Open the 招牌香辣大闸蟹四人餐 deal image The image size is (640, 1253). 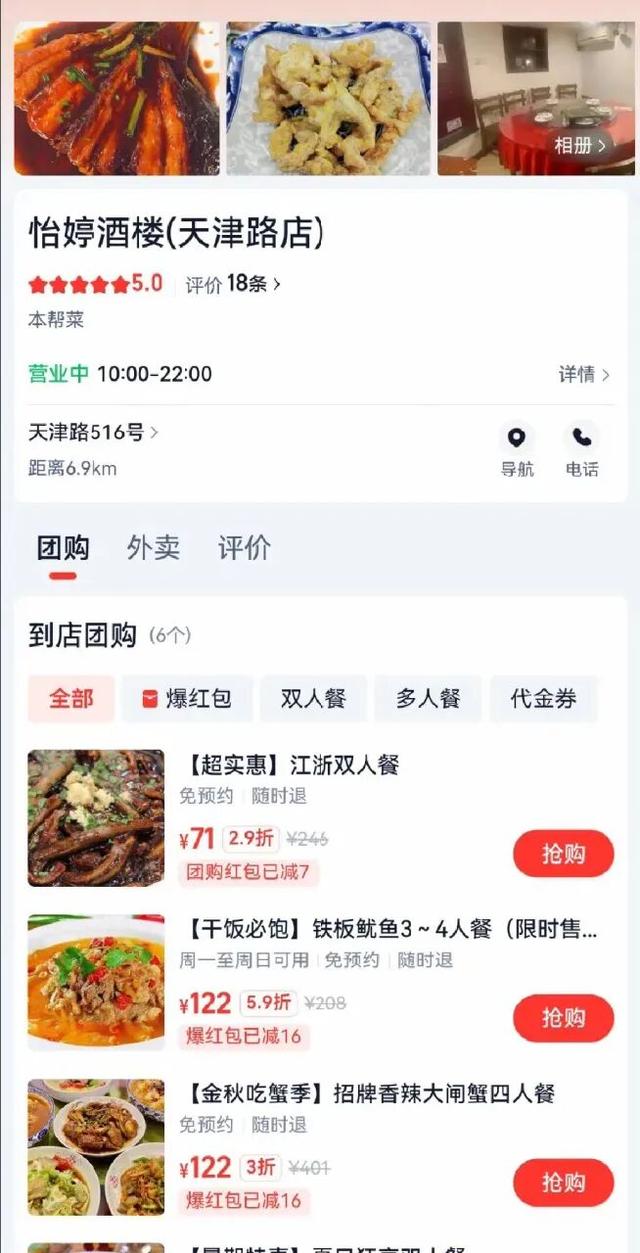pyautogui.click(x=96, y=1147)
